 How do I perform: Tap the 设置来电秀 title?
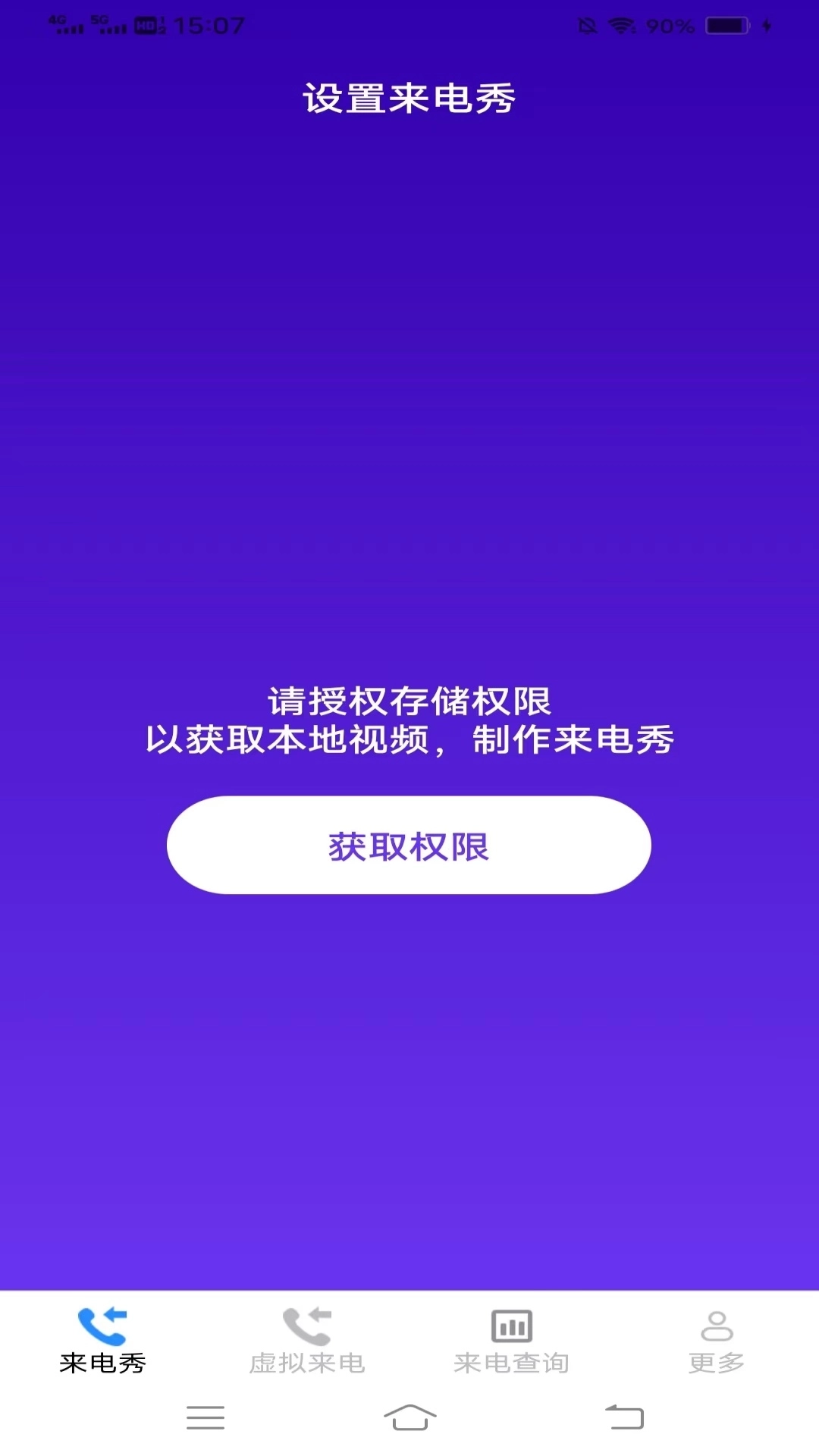tap(409, 99)
